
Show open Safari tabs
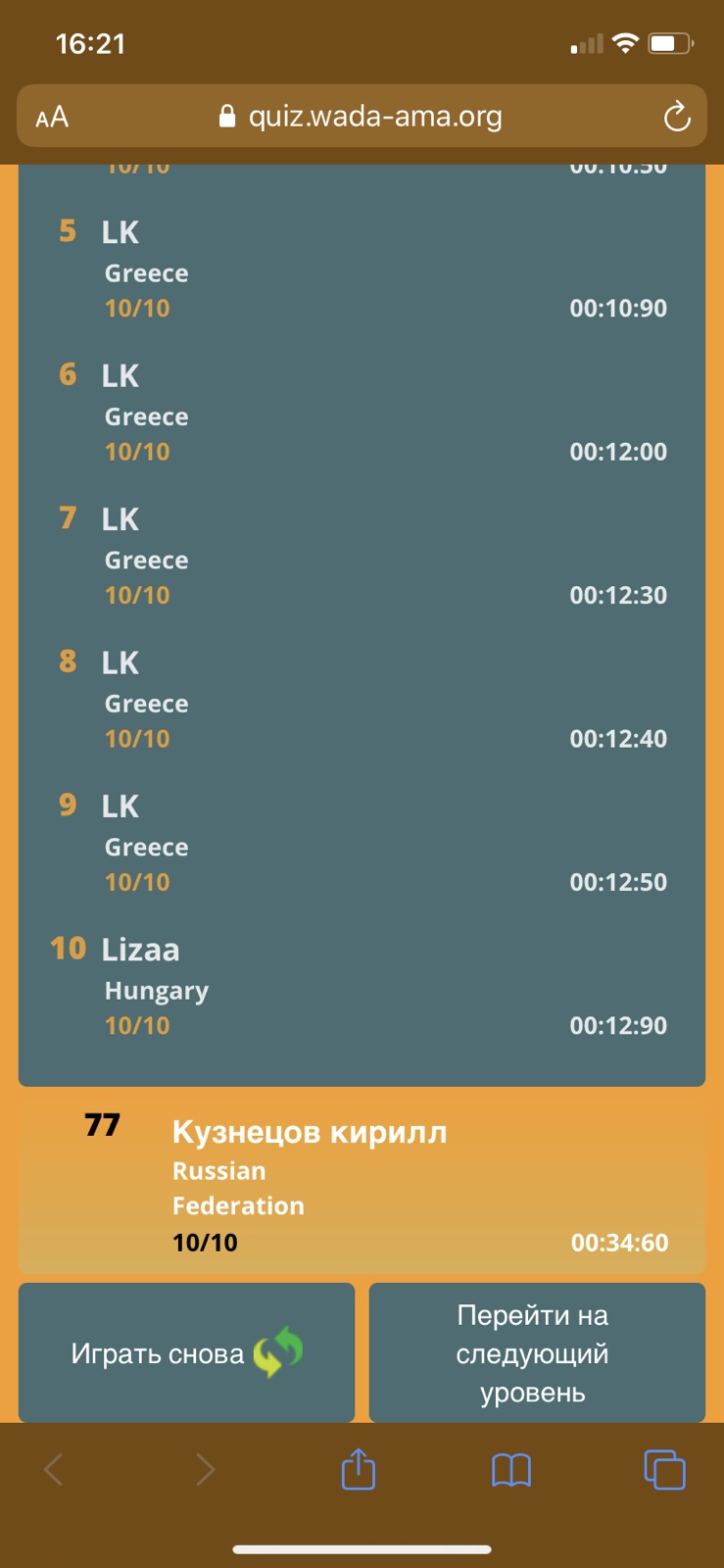coord(664,1469)
